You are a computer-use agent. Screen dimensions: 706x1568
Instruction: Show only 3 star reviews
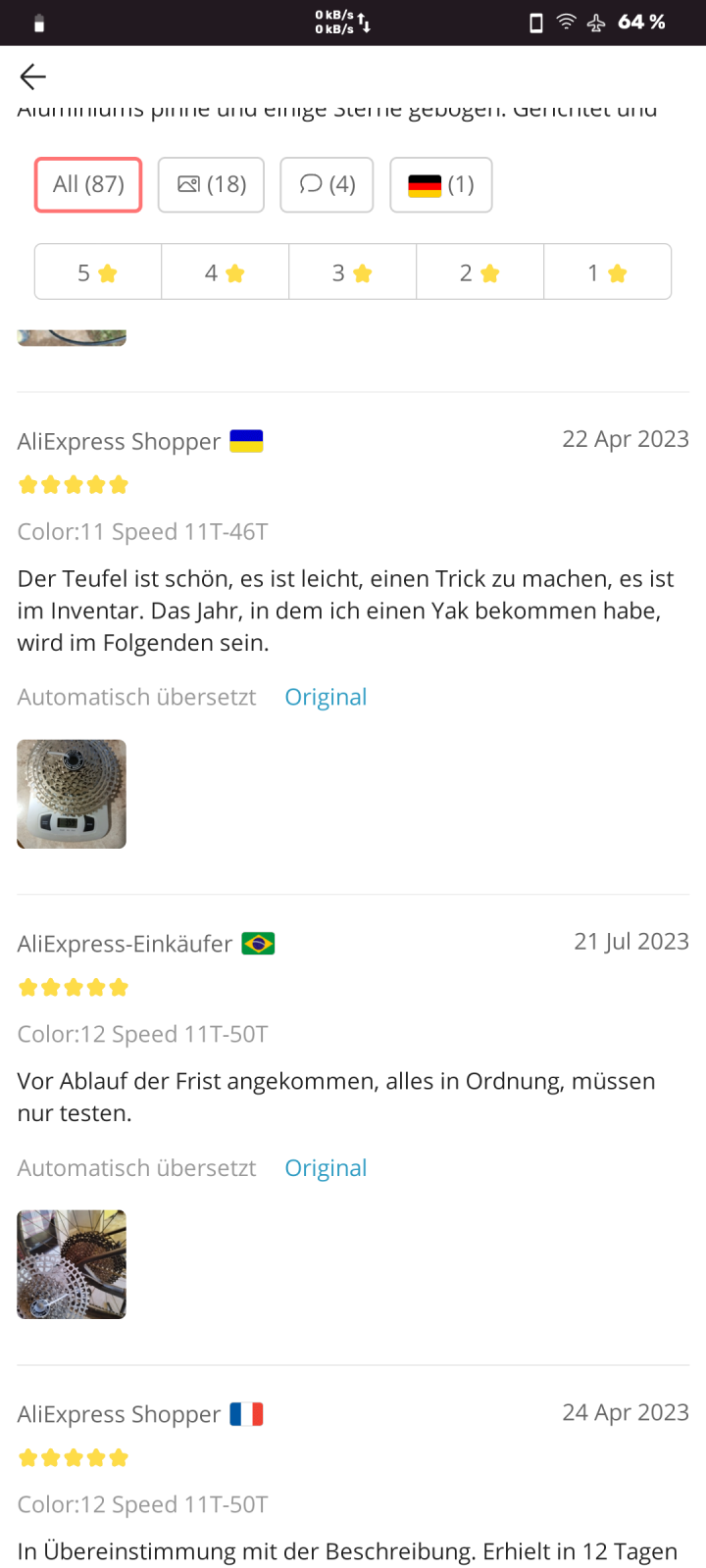[352, 272]
